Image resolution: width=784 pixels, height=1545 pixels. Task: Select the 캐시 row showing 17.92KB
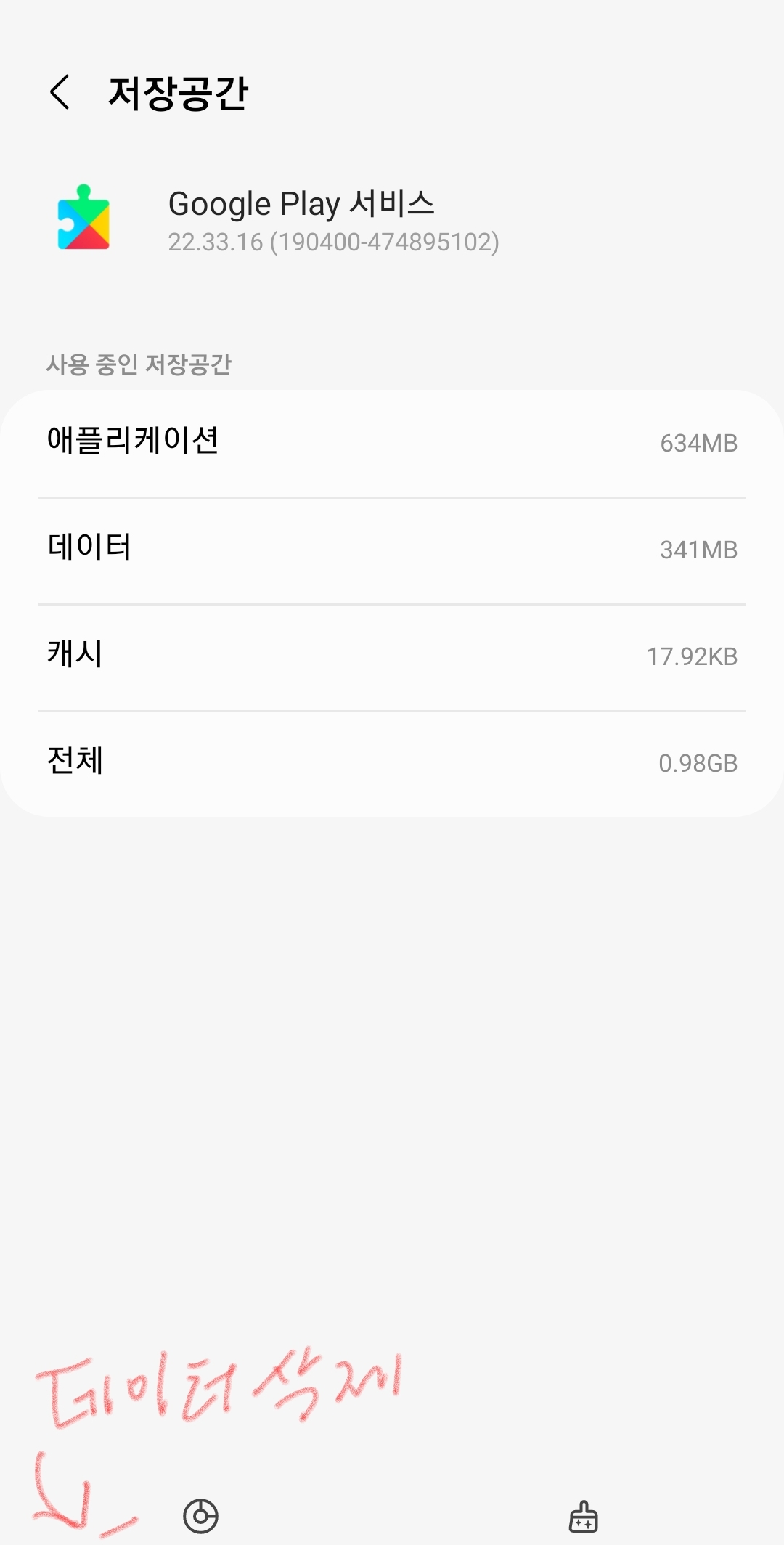(392, 656)
